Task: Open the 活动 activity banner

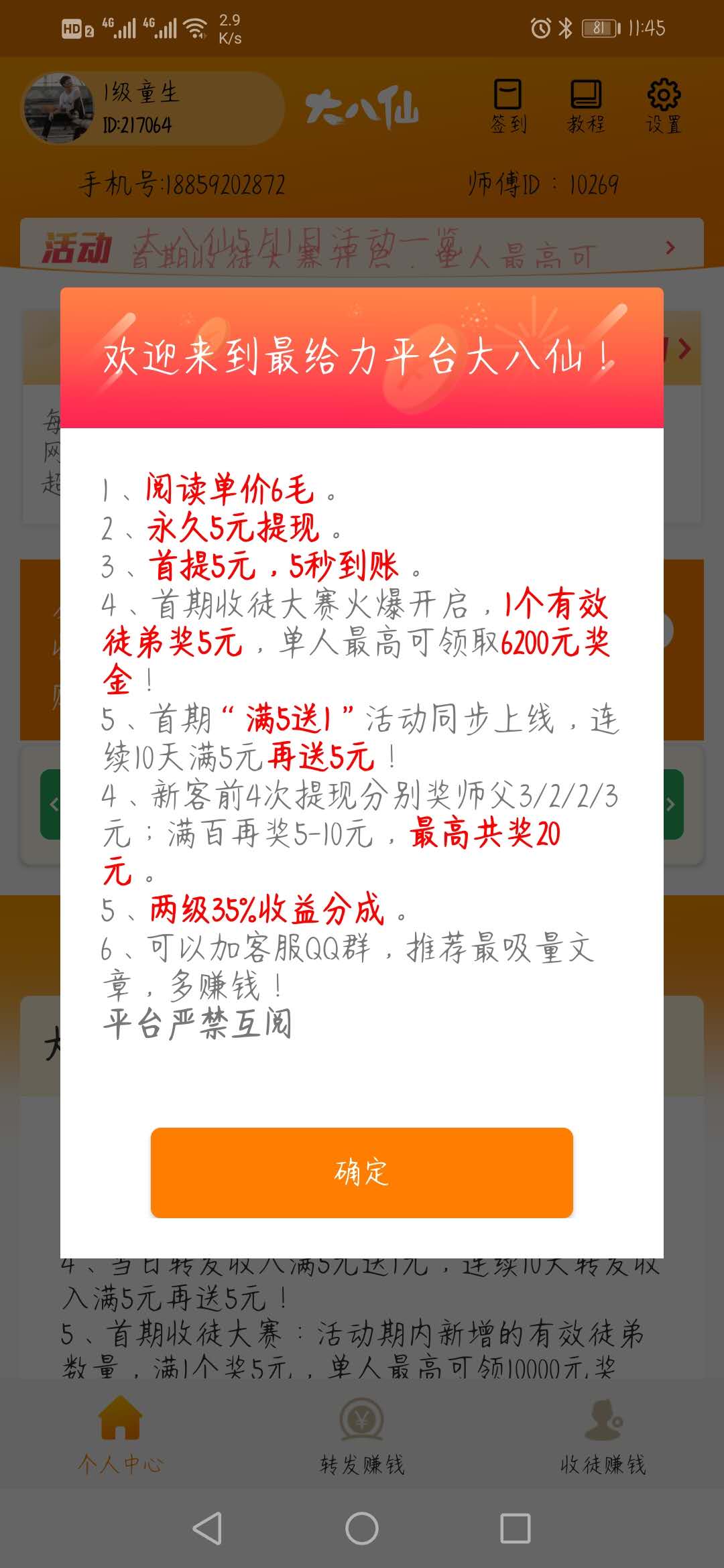Action: 362,247
